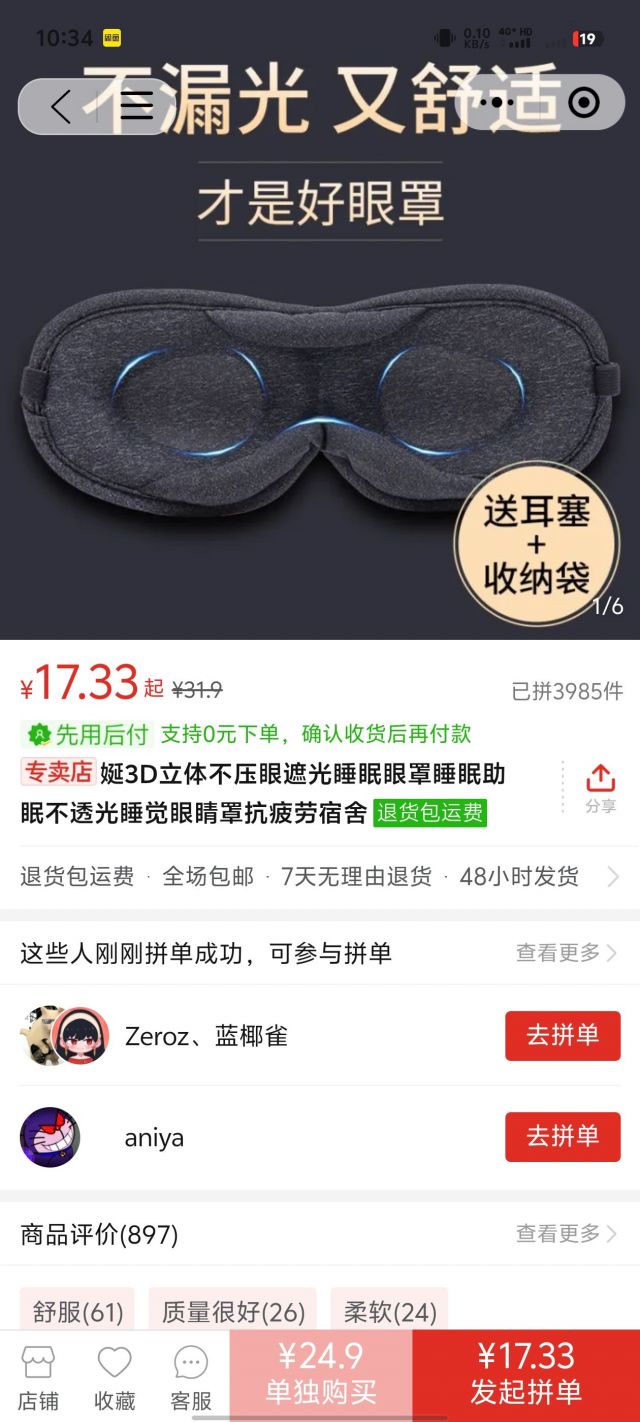Show reviews tagged 柔软(24)

tap(390, 1311)
